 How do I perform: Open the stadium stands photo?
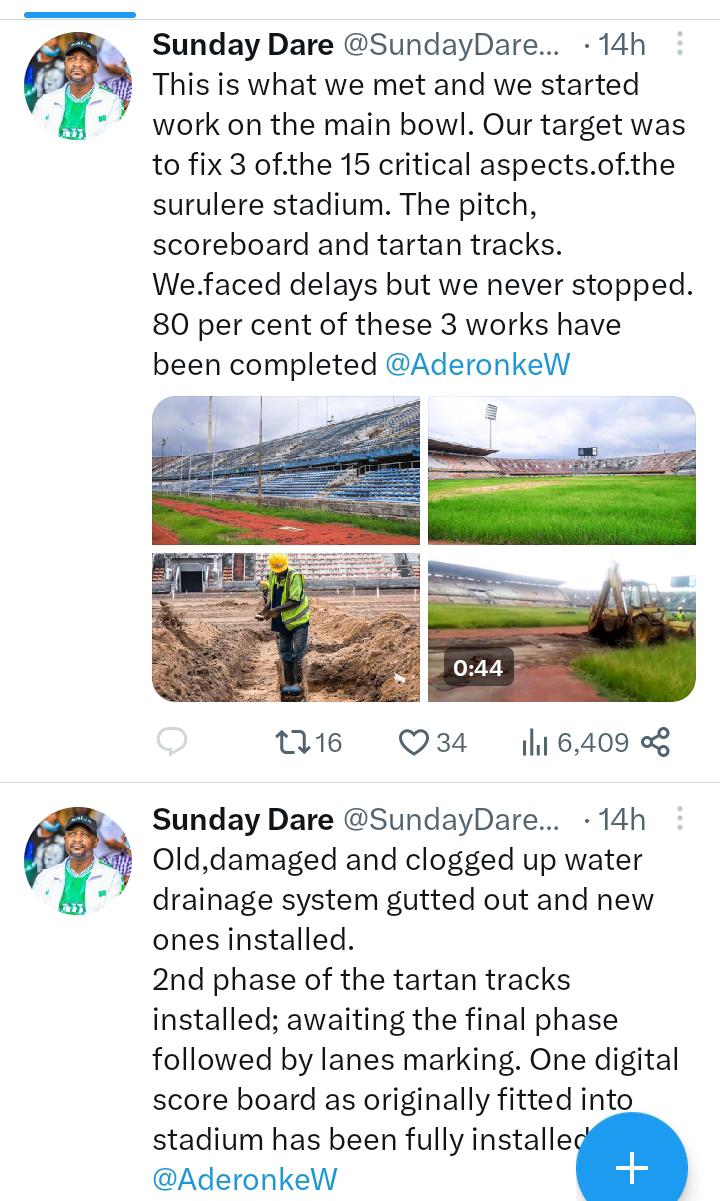click(286, 470)
